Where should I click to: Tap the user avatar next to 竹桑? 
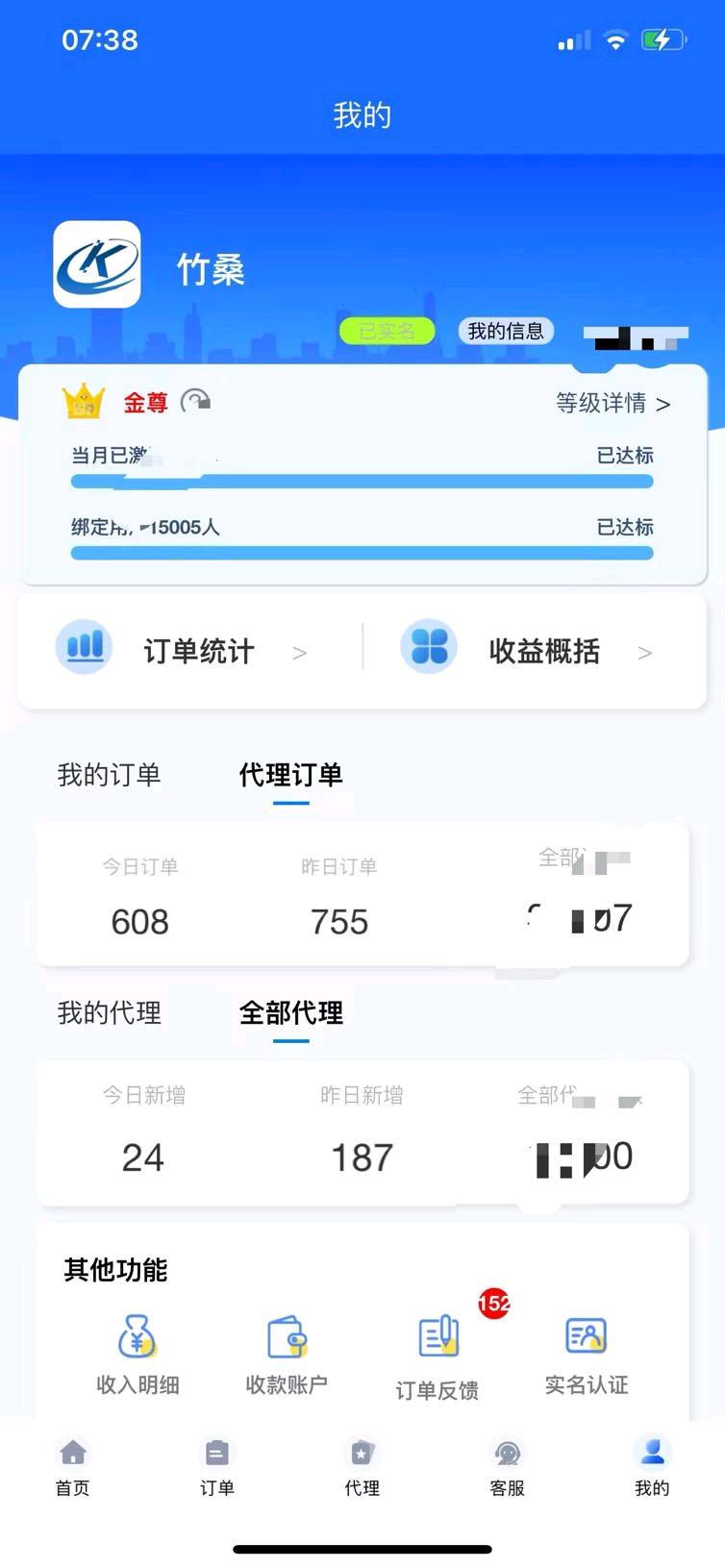click(97, 267)
